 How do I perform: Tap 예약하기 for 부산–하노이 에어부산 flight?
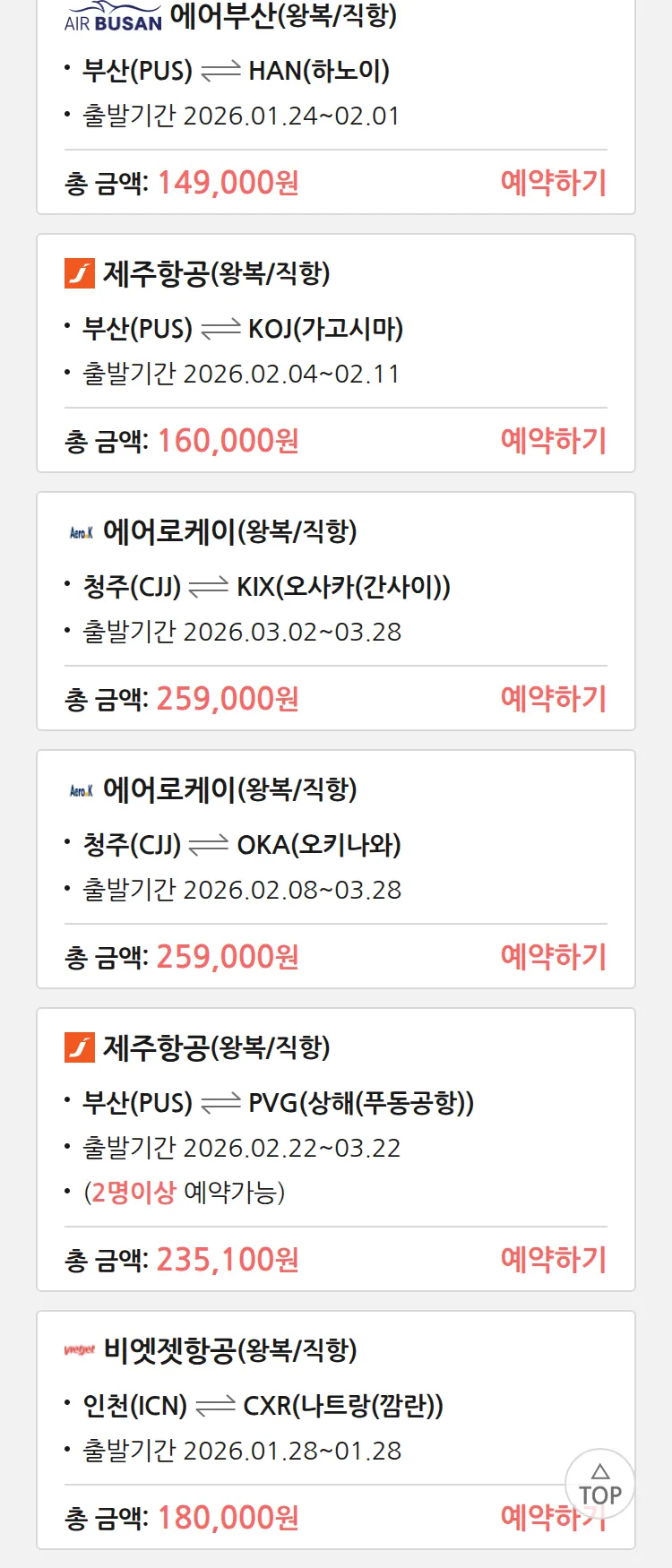coord(553,183)
